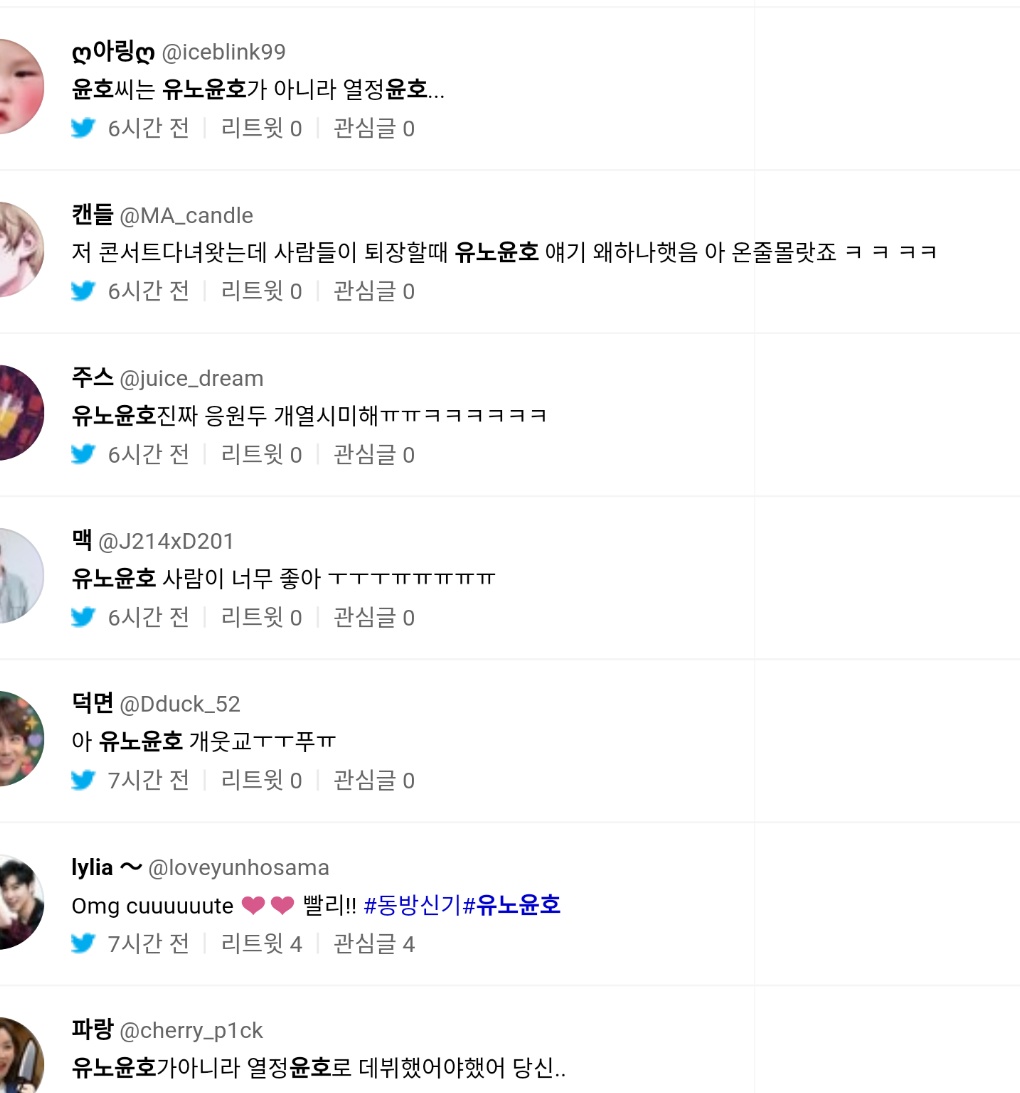View avatar of 주스 @juice_dream
Viewport: 1020px width, 1093px height.
[18, 413]
